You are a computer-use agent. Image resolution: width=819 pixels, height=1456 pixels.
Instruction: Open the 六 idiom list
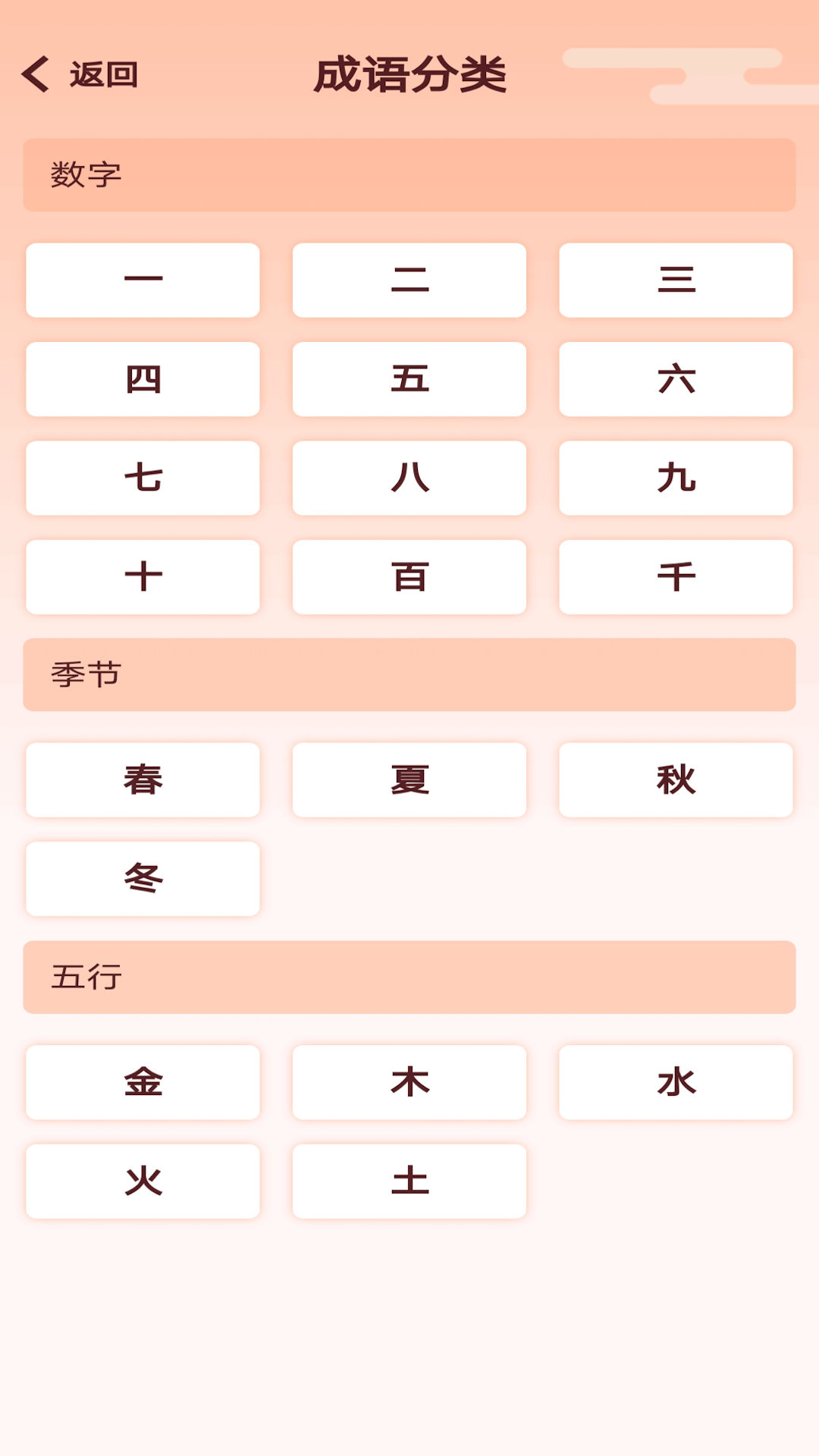676,379
